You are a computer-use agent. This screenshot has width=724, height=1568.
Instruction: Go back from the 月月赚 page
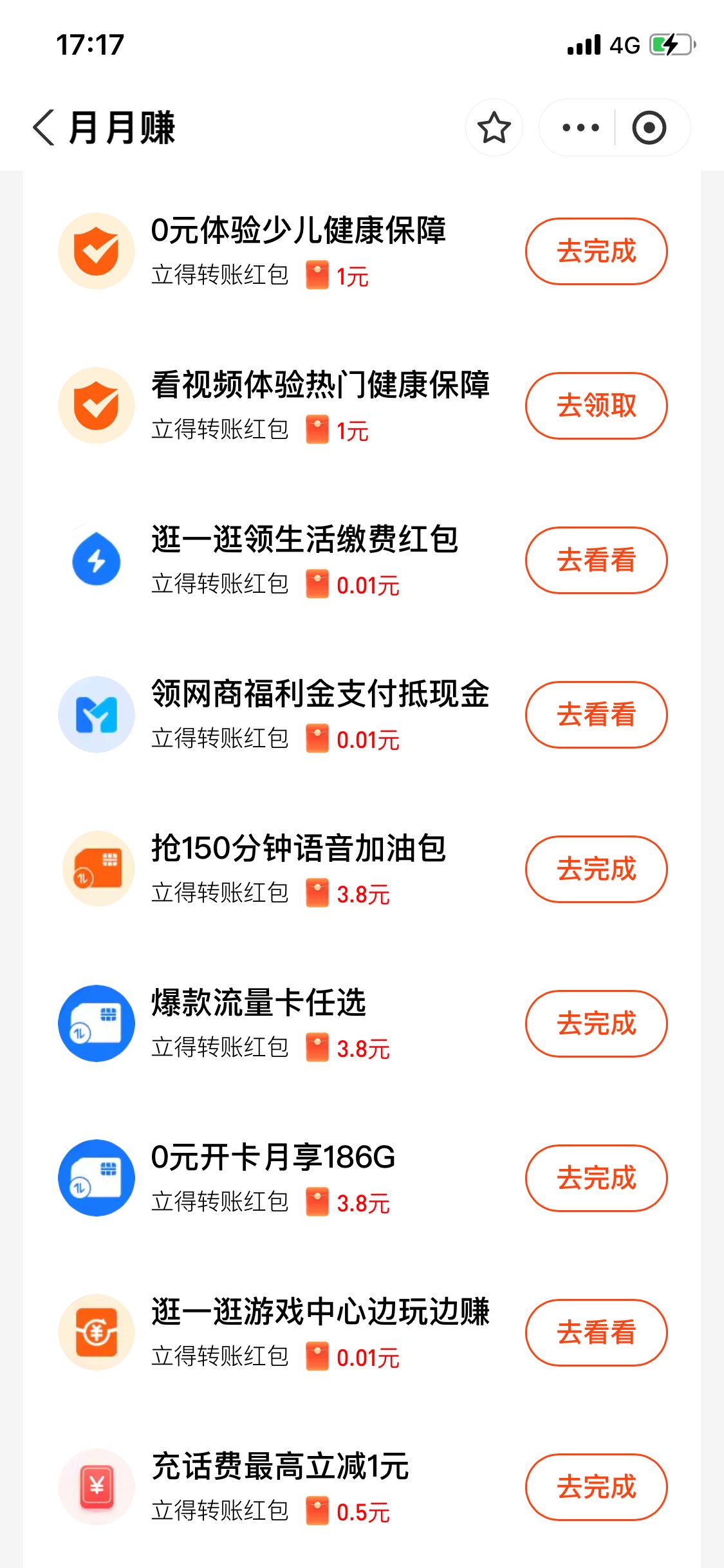click(x=44, y=127)
